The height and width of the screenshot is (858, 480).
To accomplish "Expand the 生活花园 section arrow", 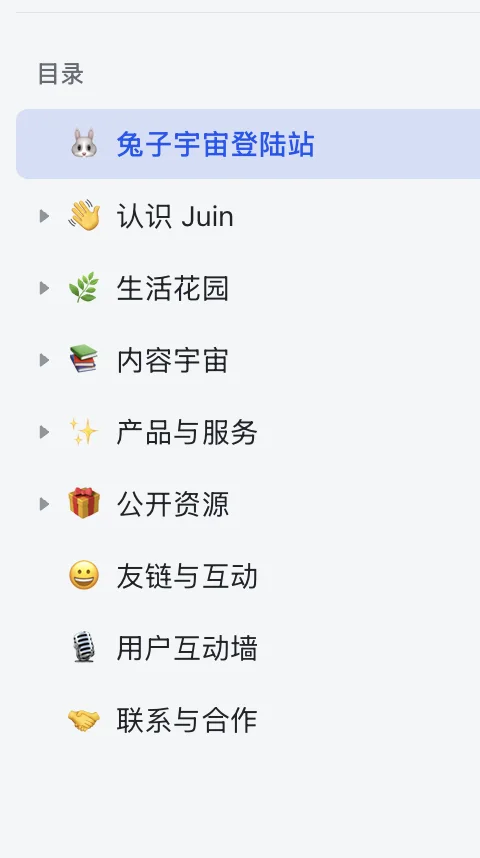I will [44, 288].
